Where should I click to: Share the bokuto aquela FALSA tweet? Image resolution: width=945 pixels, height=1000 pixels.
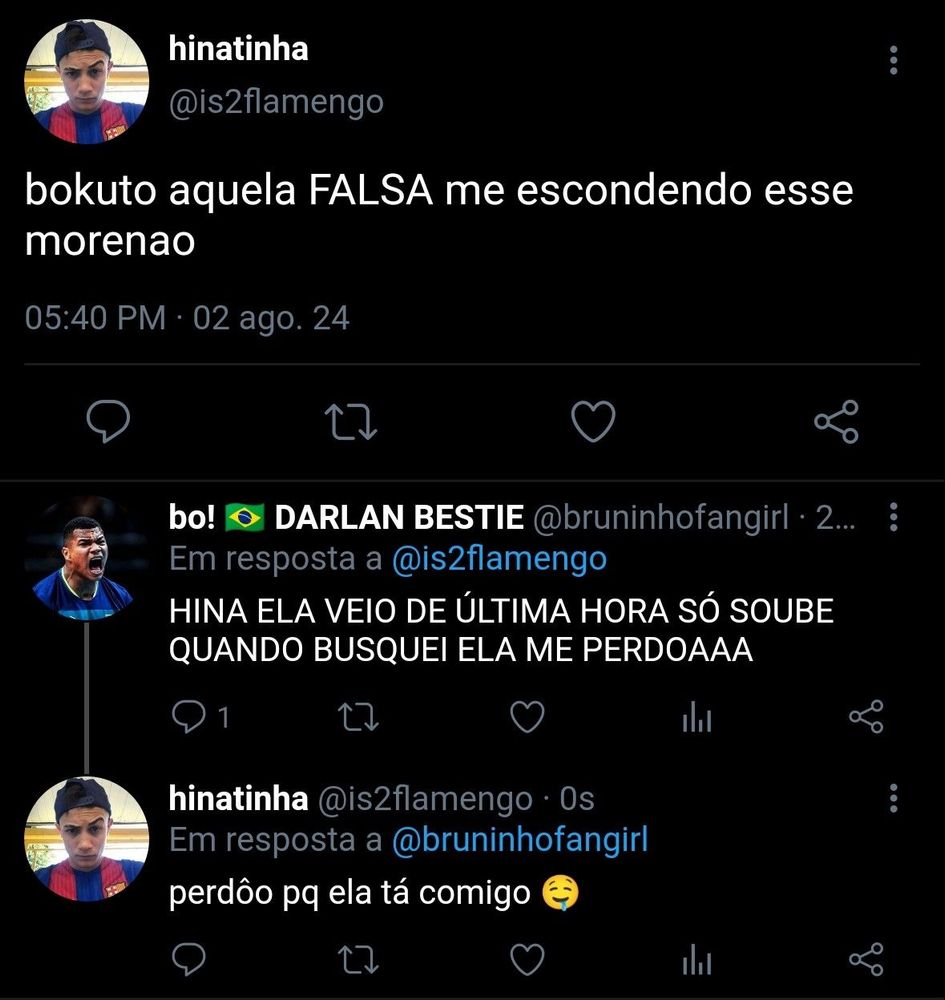pyautogui.click(x=836, y=422)
